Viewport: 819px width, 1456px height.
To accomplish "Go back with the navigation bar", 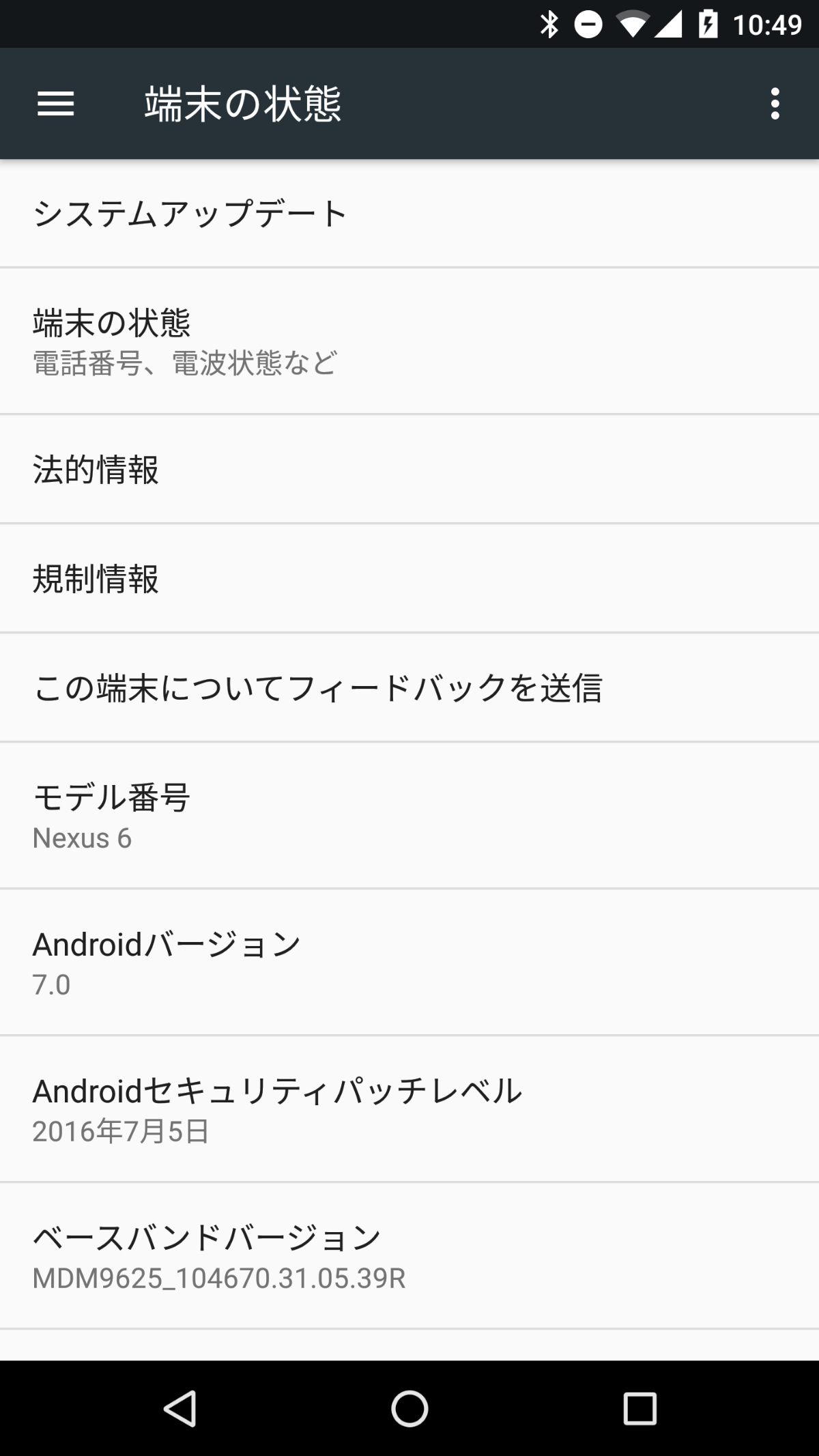I will click(180, 1408).
